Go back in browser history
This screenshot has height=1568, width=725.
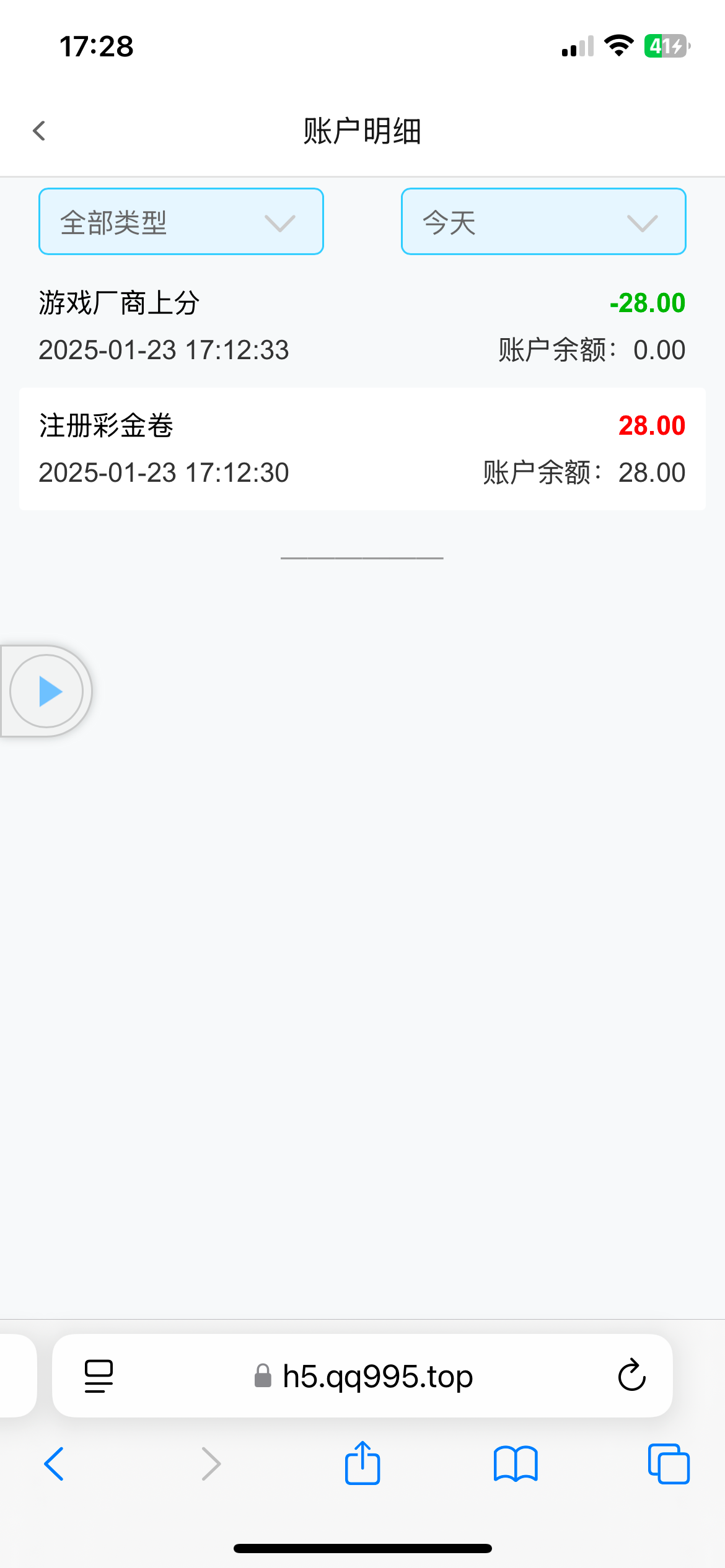click(55, 1464)
